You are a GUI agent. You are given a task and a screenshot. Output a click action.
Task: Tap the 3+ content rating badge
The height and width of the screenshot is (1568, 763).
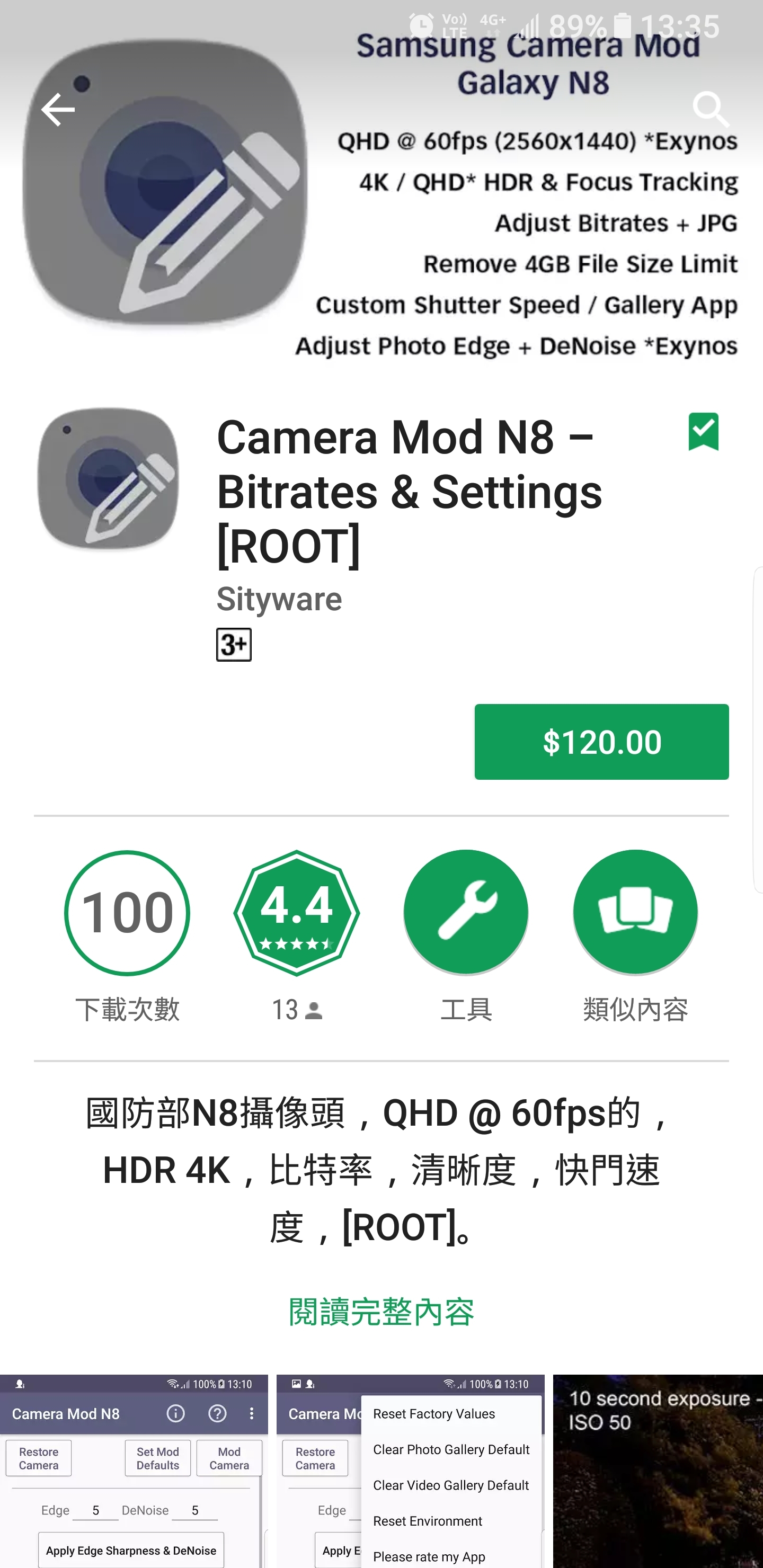[x=234, y=645]
